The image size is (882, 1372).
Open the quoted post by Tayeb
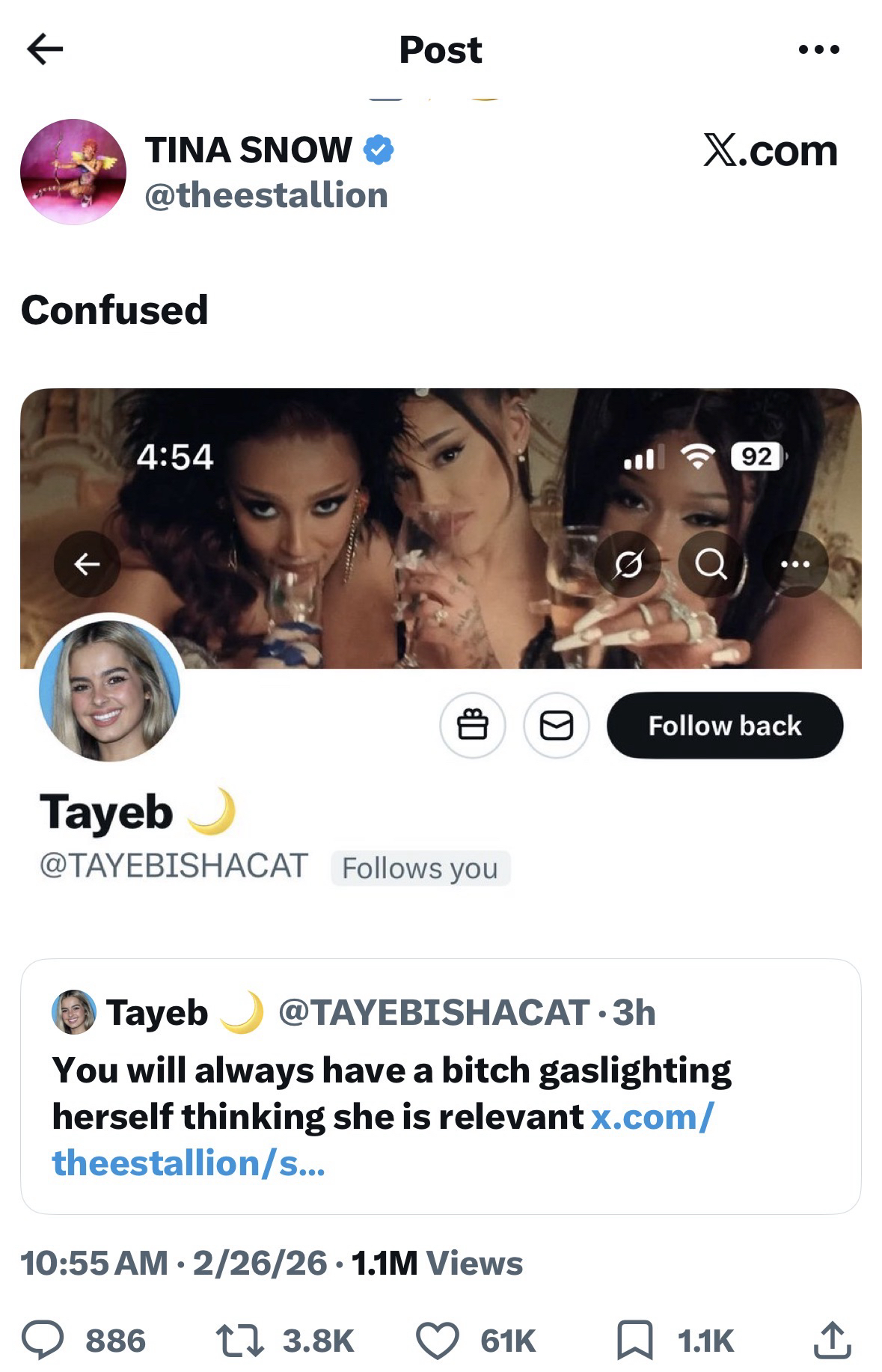[441, 1086]
